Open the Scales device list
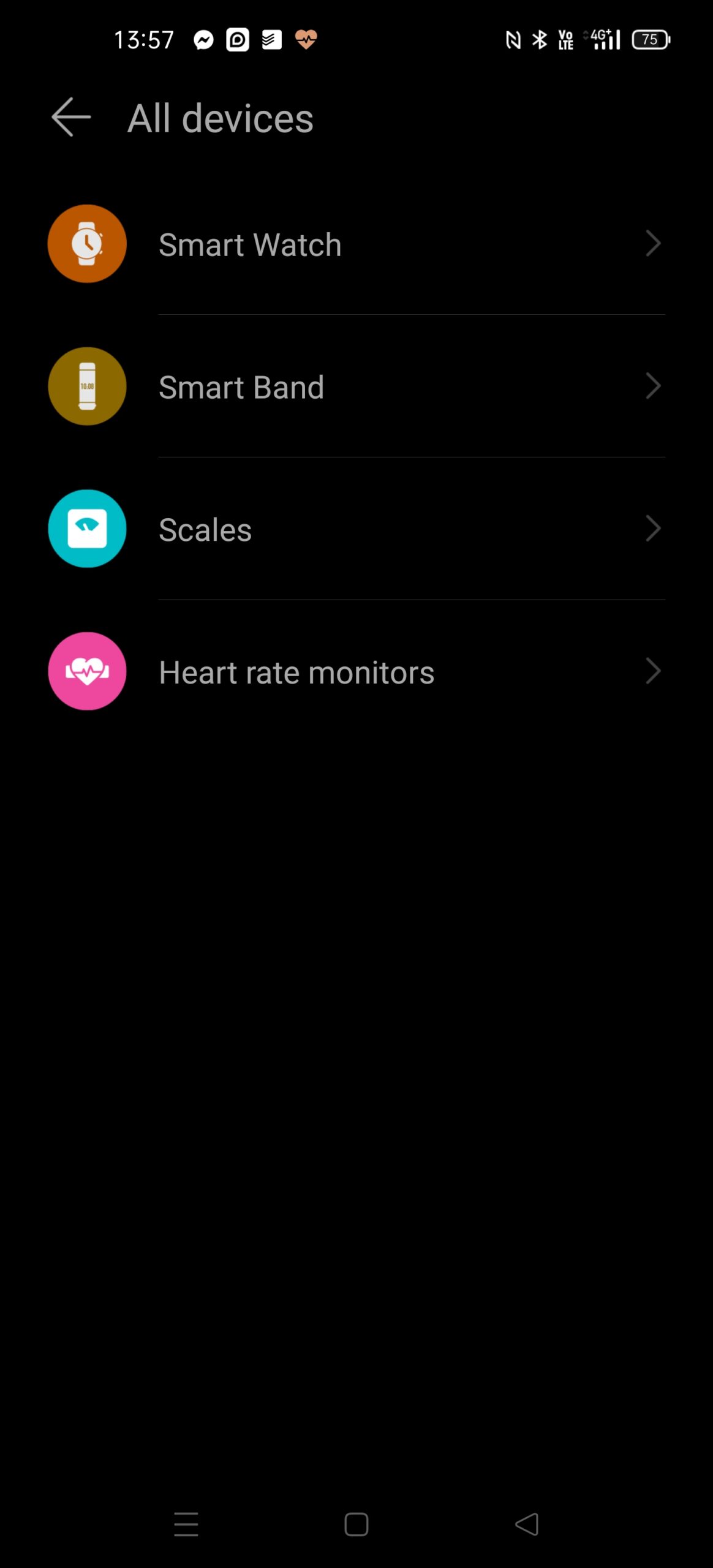This screenshot has width=713, height=1568. [x=356, y=529]
